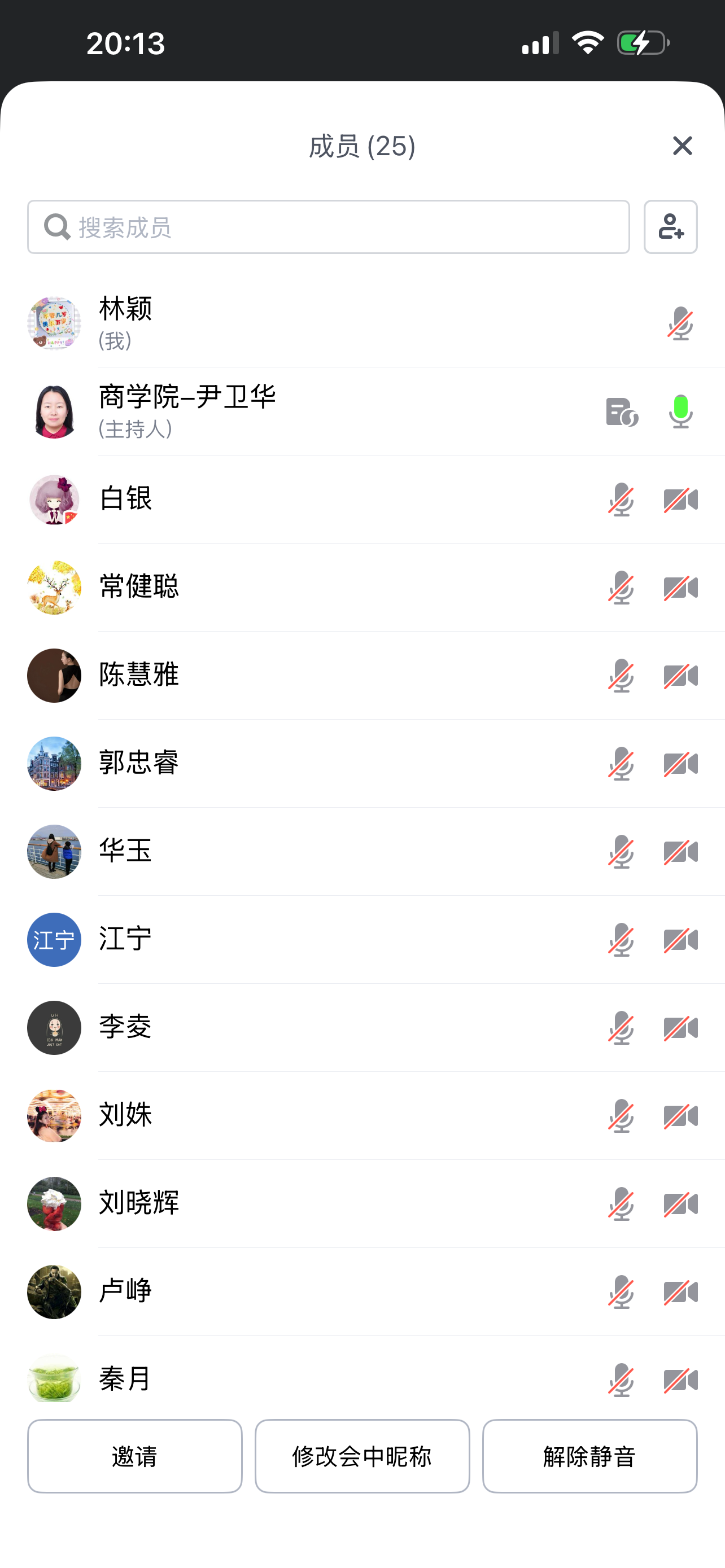
Task: Tap 解除静音 to unmute
Action: point(589,1456)
